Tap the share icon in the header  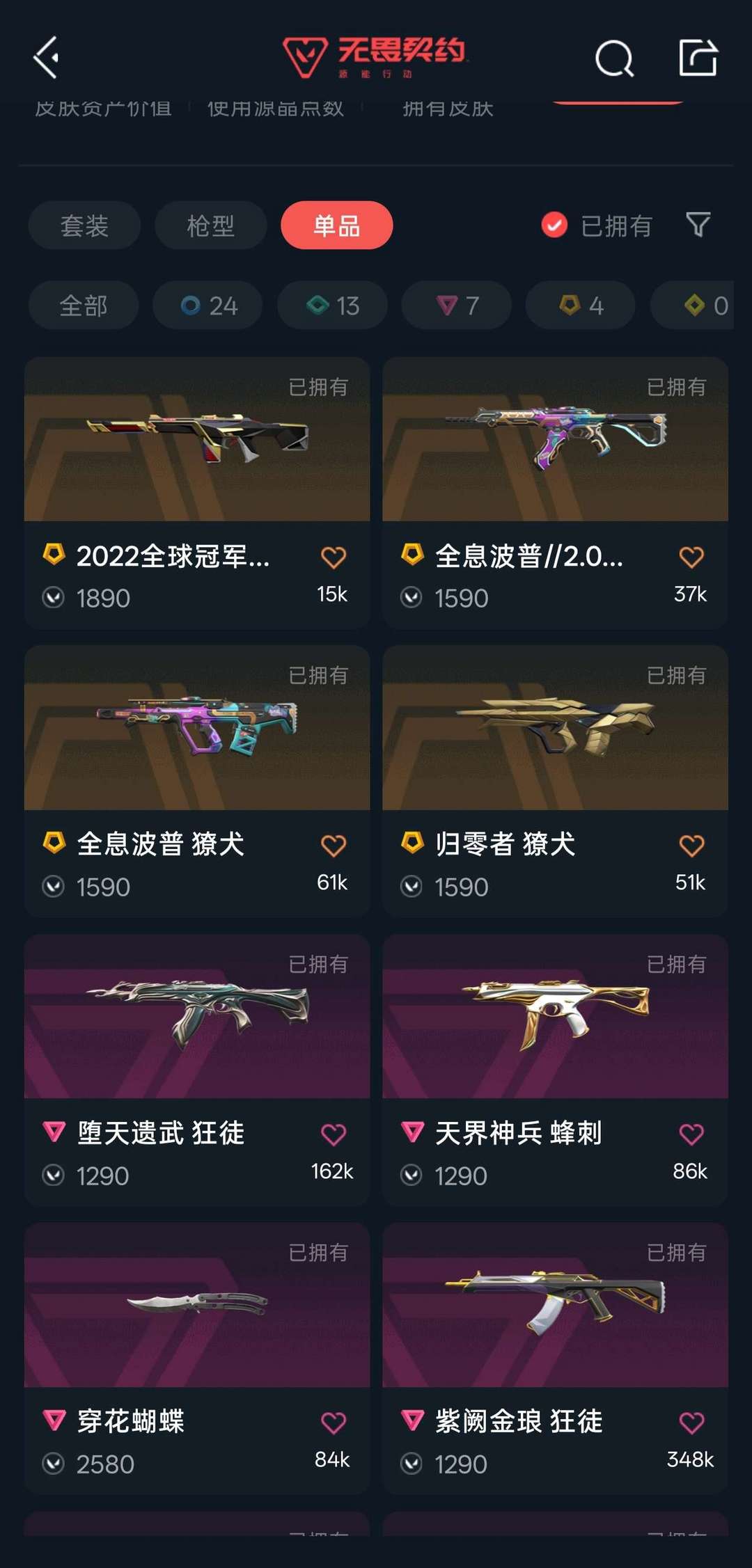tap(698, 57)
